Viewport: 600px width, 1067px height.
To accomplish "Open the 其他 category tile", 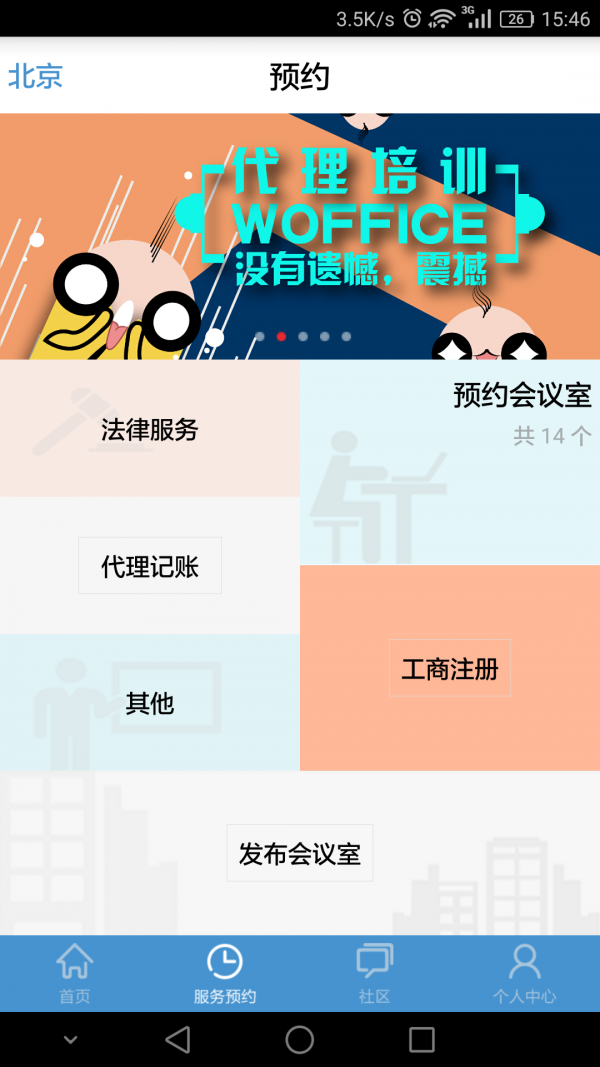I will tap(150, 703).
